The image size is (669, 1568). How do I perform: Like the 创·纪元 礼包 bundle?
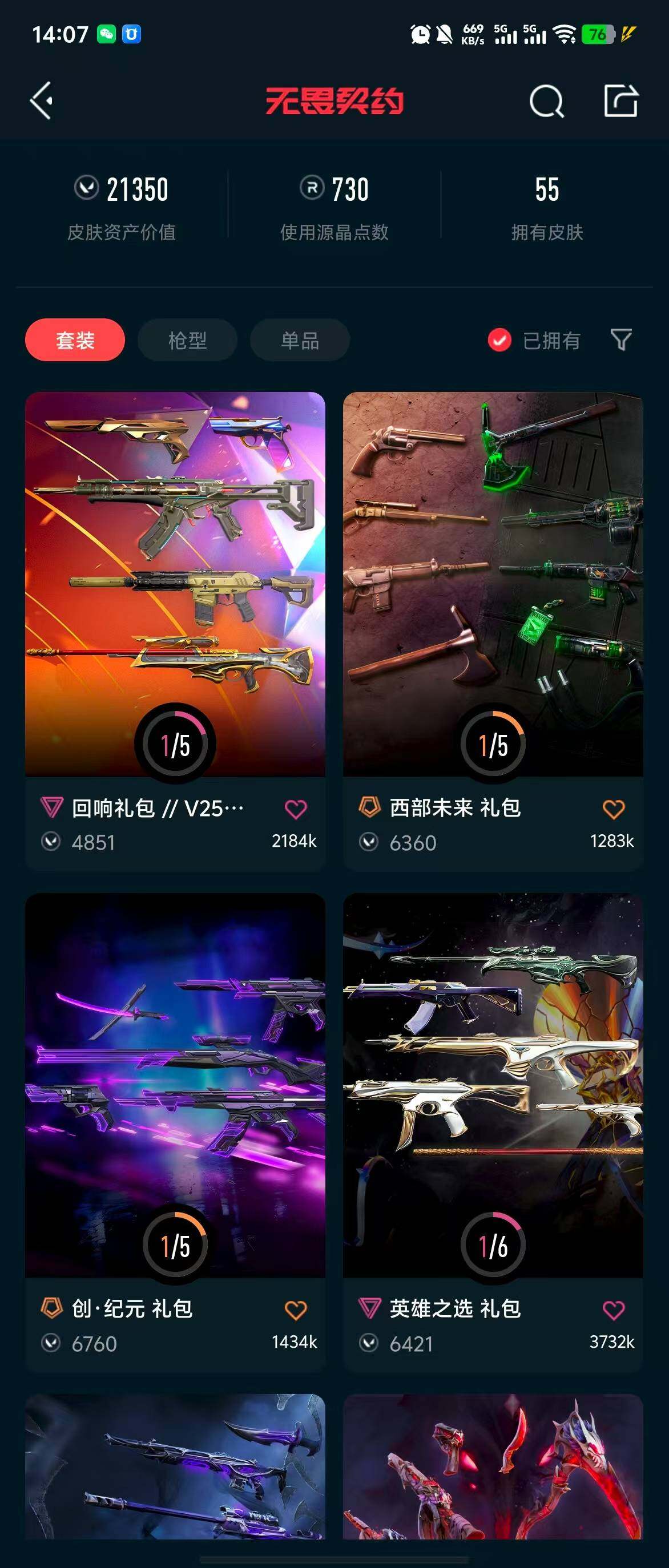click(x=296, y=1310)
